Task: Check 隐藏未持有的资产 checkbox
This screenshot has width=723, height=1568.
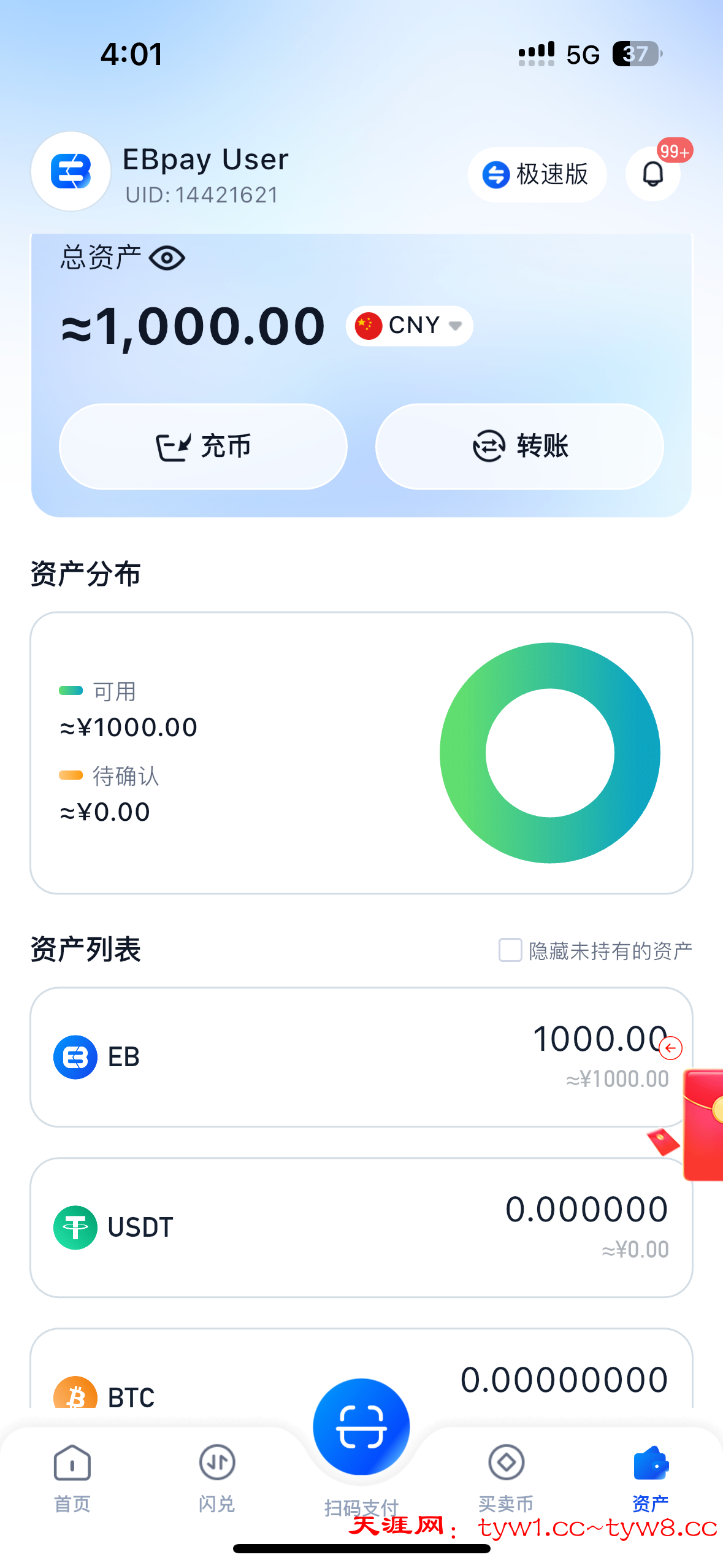Action: coord(510,950)
